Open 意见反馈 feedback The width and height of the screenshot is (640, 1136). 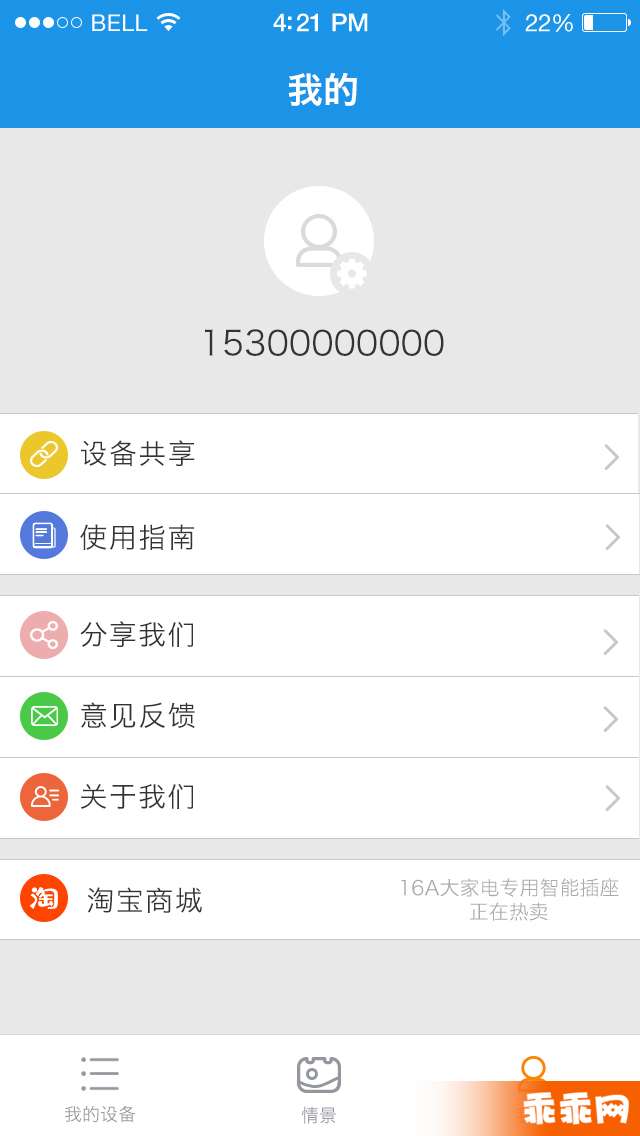point(320,717)
